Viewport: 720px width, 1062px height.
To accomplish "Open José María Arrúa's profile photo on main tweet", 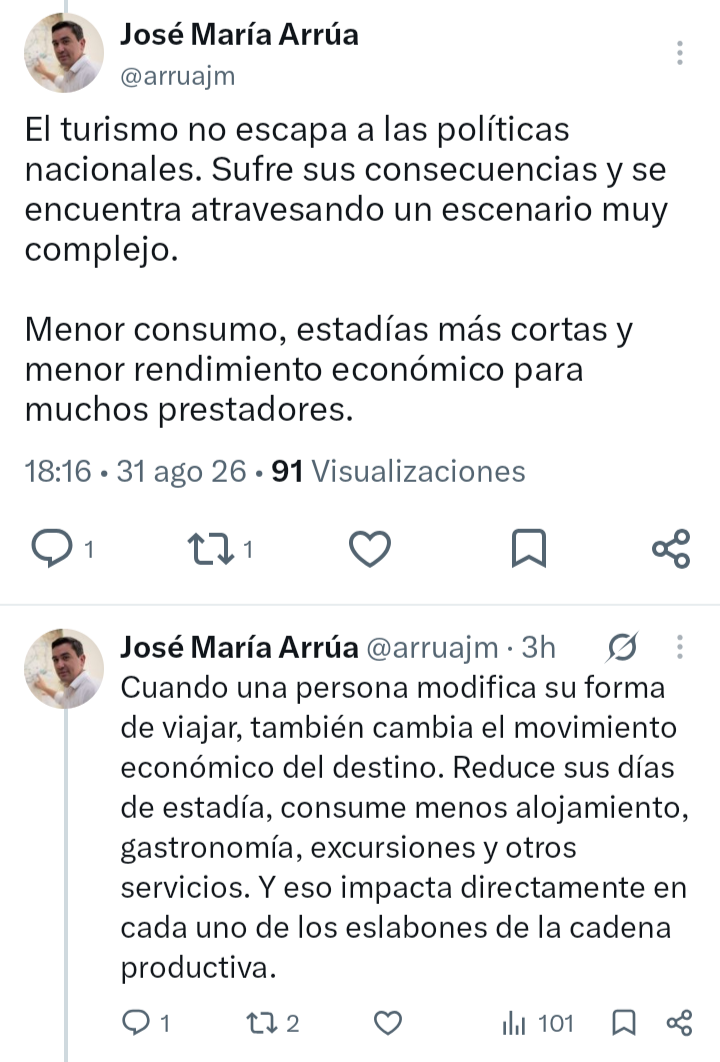I will click(x=64, y=53).
